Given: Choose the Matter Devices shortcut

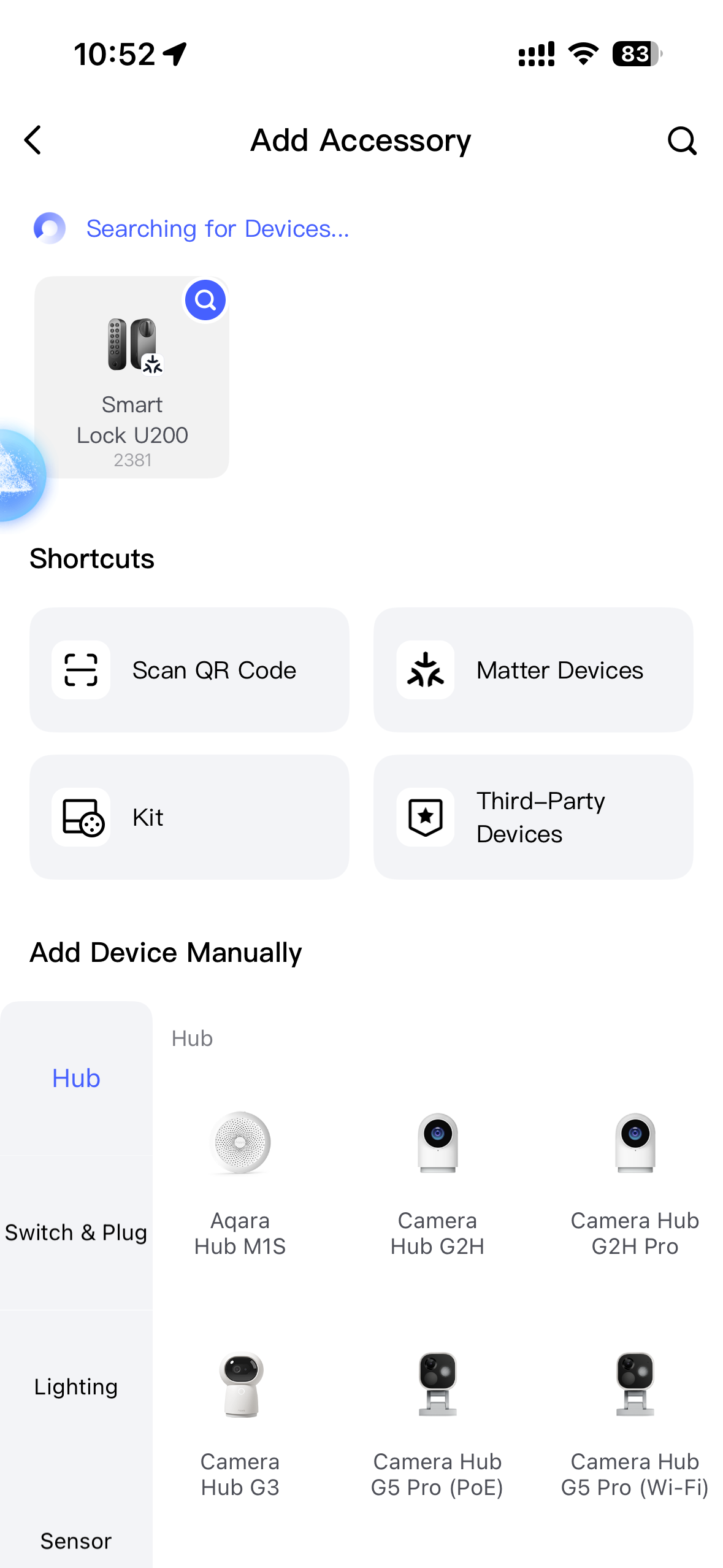Looking at the screenshot, I should point(533,670).
